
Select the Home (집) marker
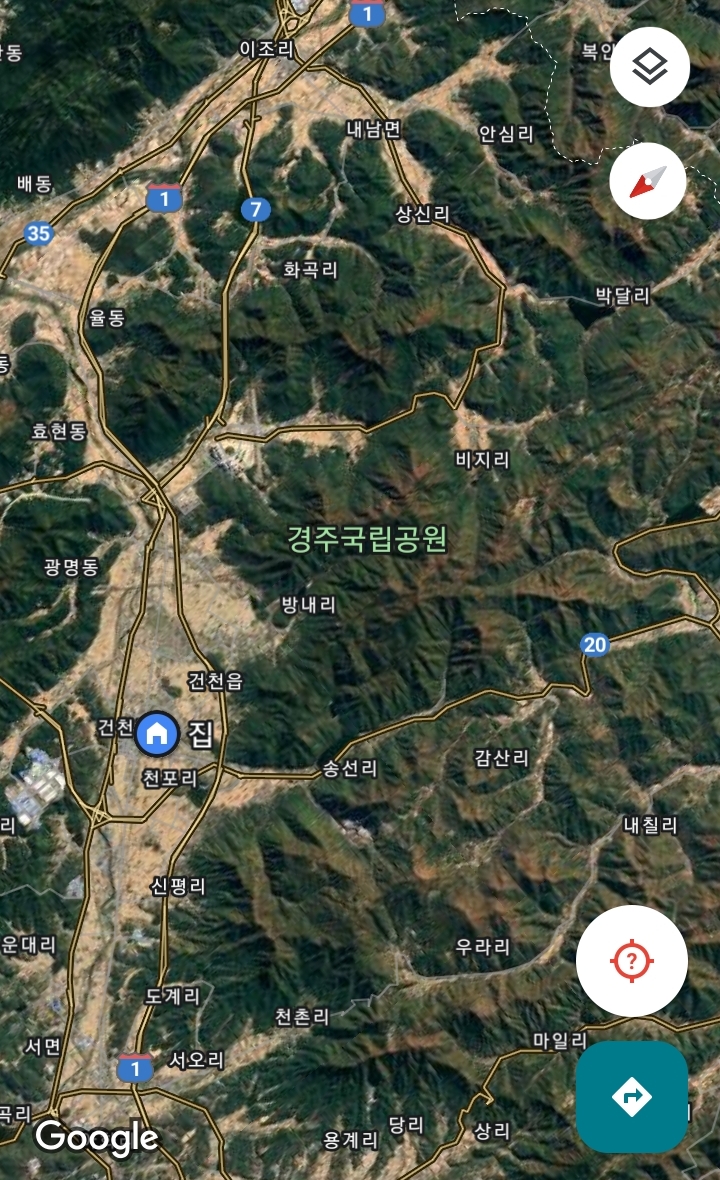[x=157, y=733]
